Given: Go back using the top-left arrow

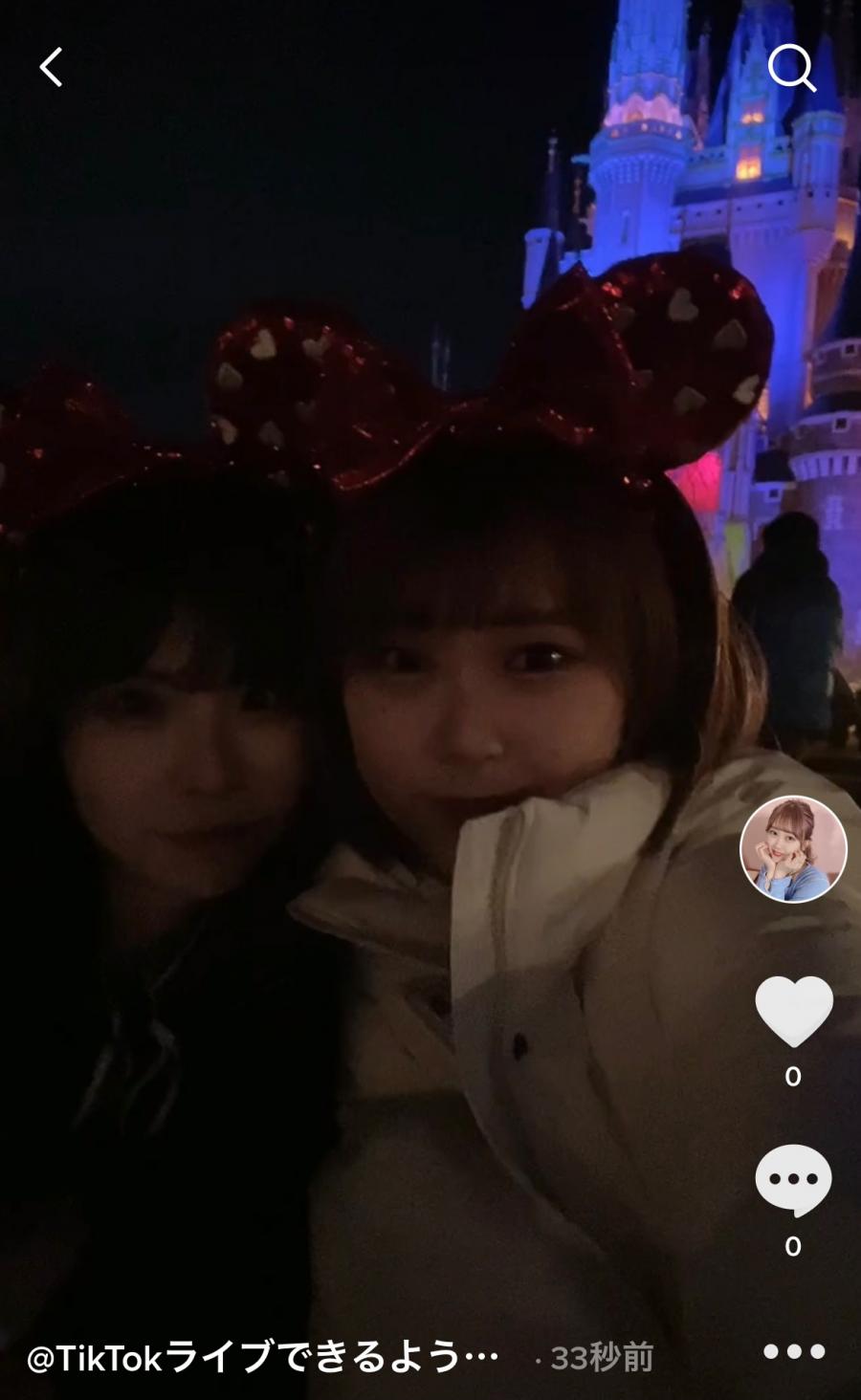Looking at the screenshot, I should 52,68.
